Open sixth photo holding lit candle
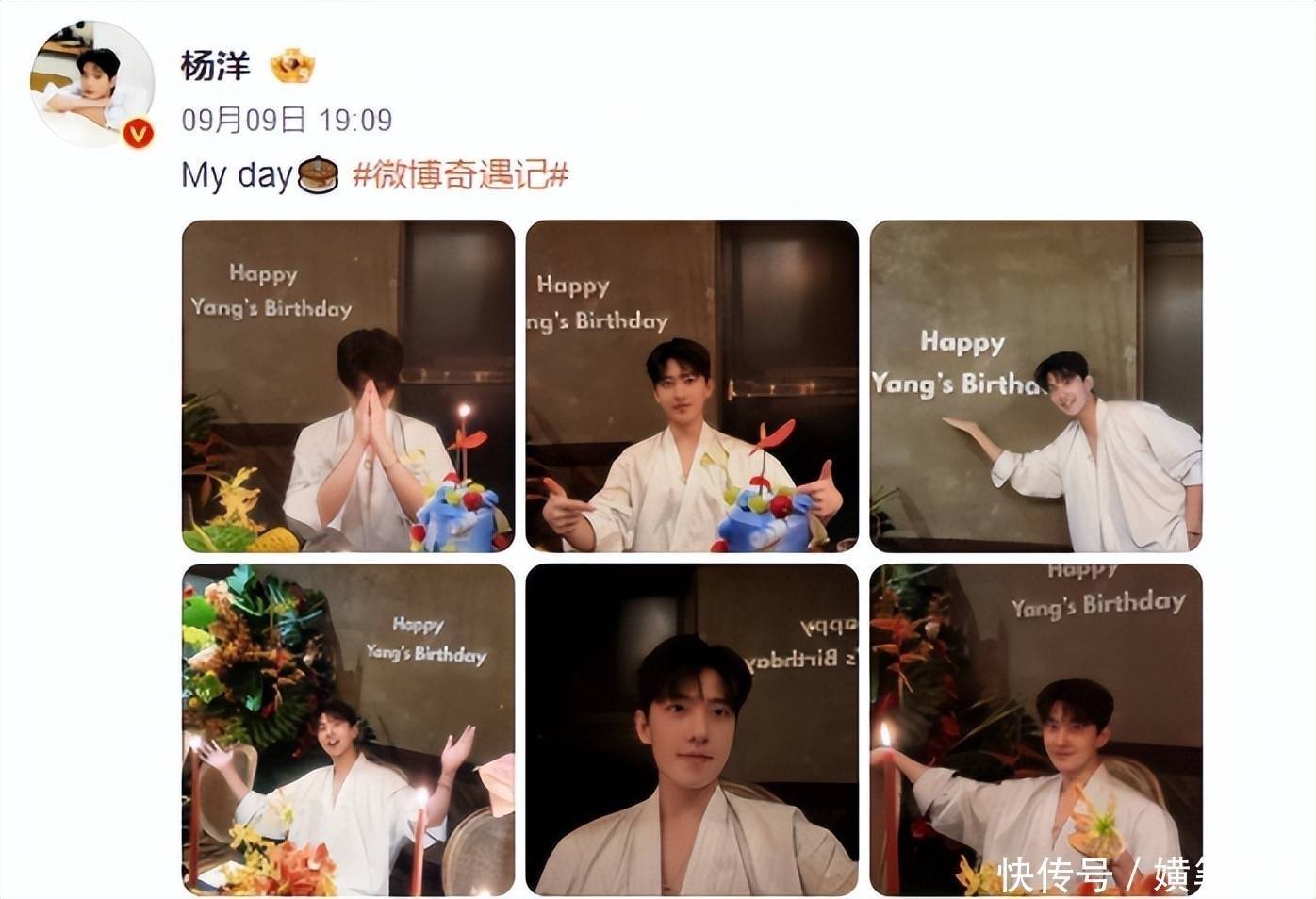 tap(1036, 730)
